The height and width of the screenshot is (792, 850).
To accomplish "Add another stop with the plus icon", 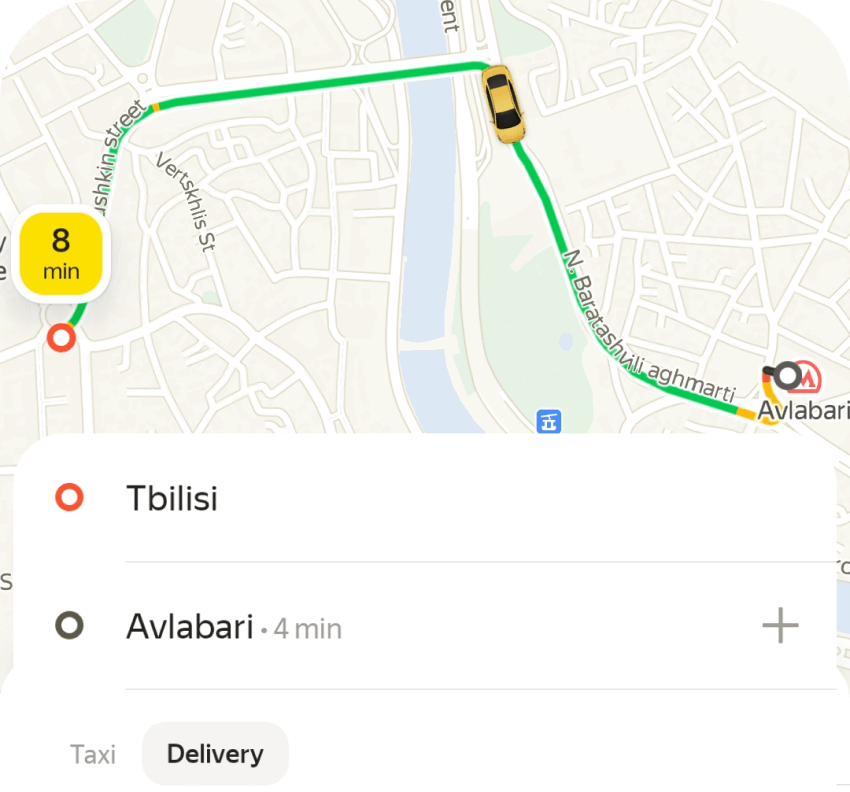I will [x=780, y=627].
